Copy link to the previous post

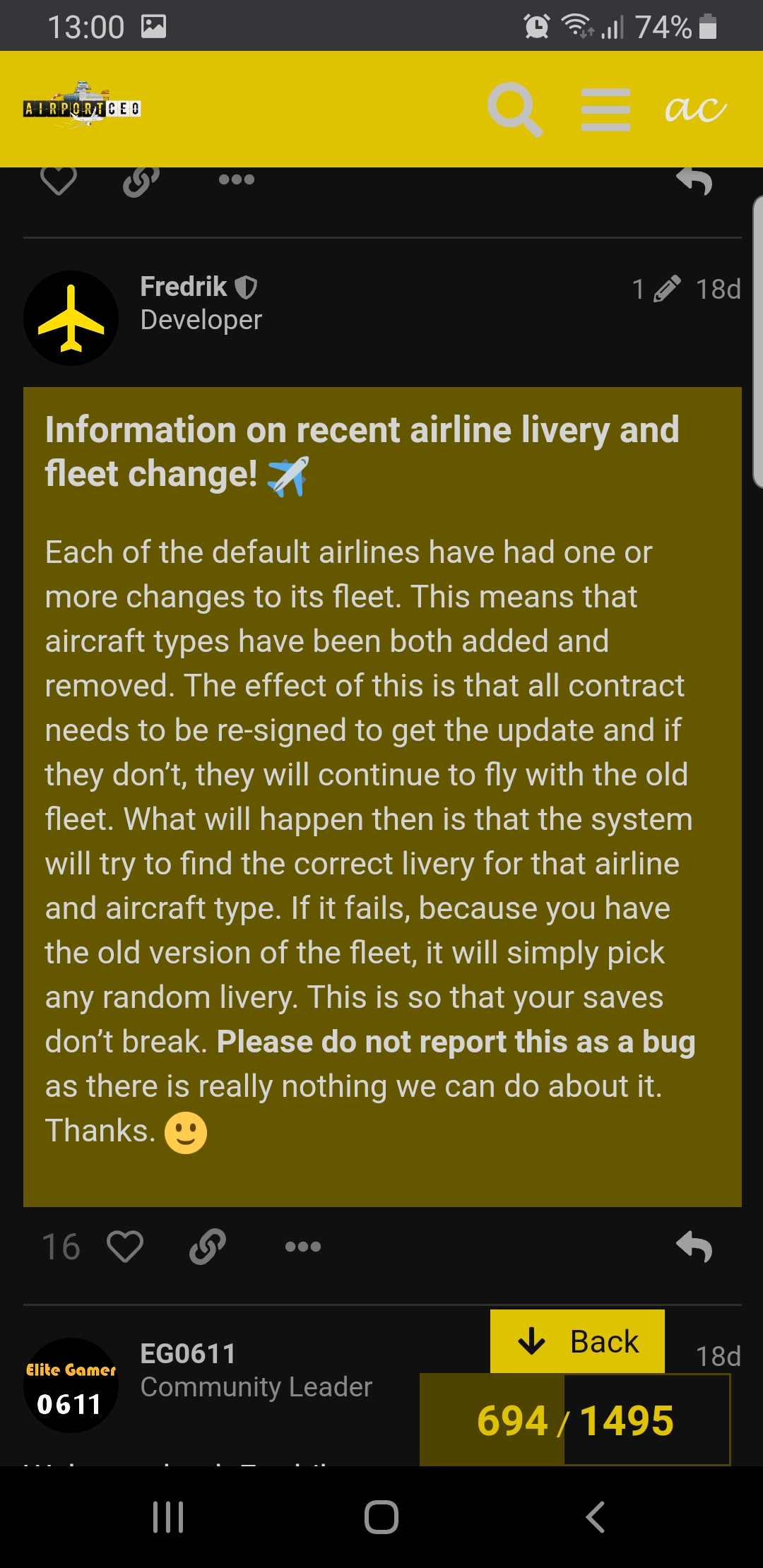[x=141, y=181]
